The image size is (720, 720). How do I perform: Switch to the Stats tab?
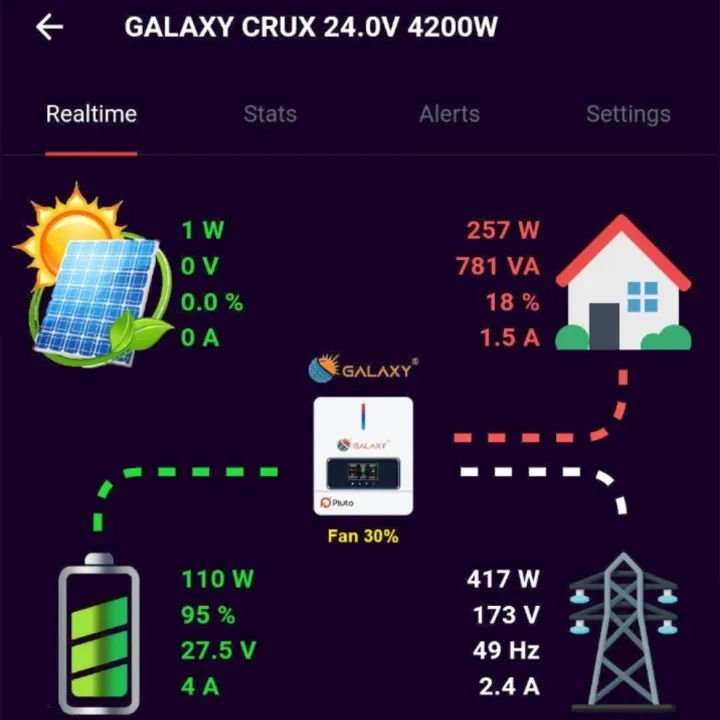point(270,114)
